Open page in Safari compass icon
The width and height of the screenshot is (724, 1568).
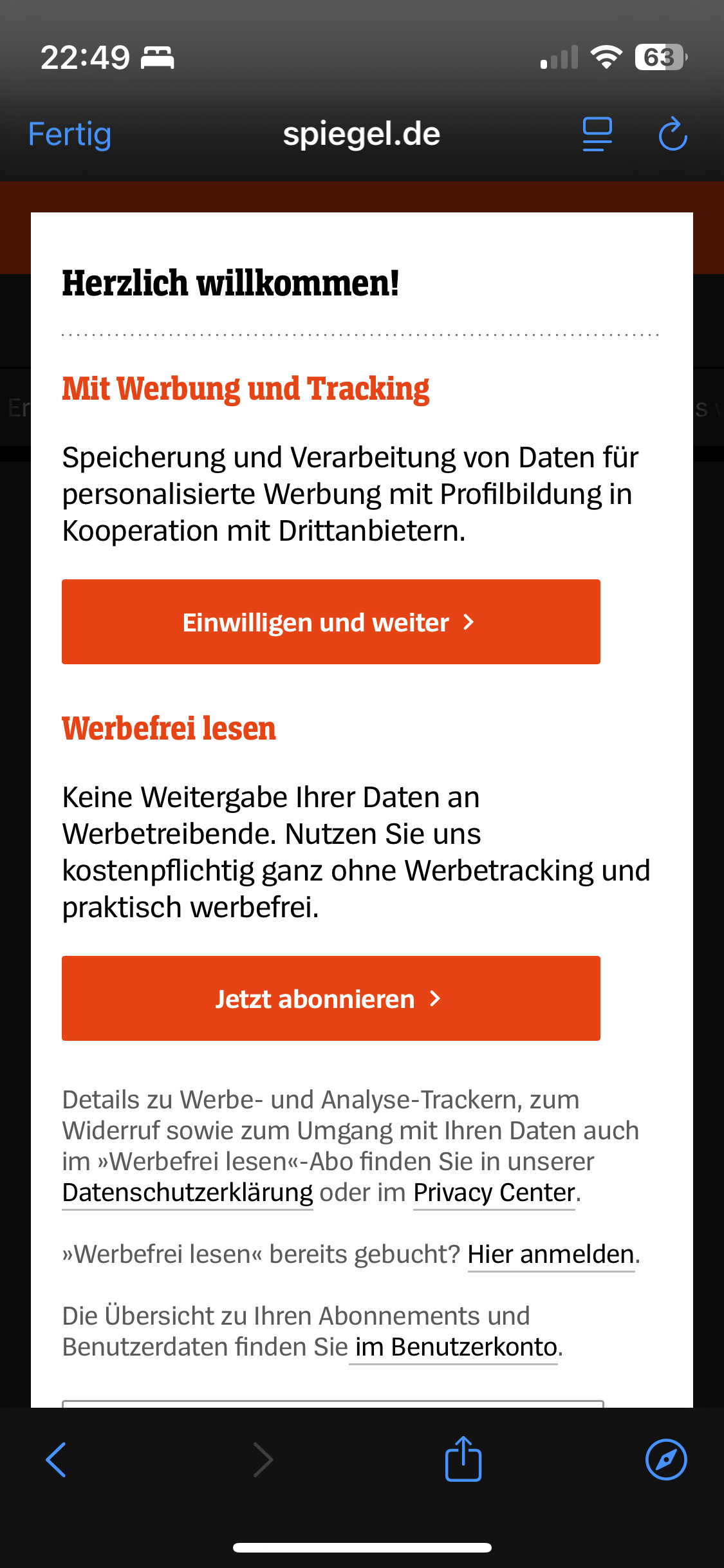point(666,1460)
